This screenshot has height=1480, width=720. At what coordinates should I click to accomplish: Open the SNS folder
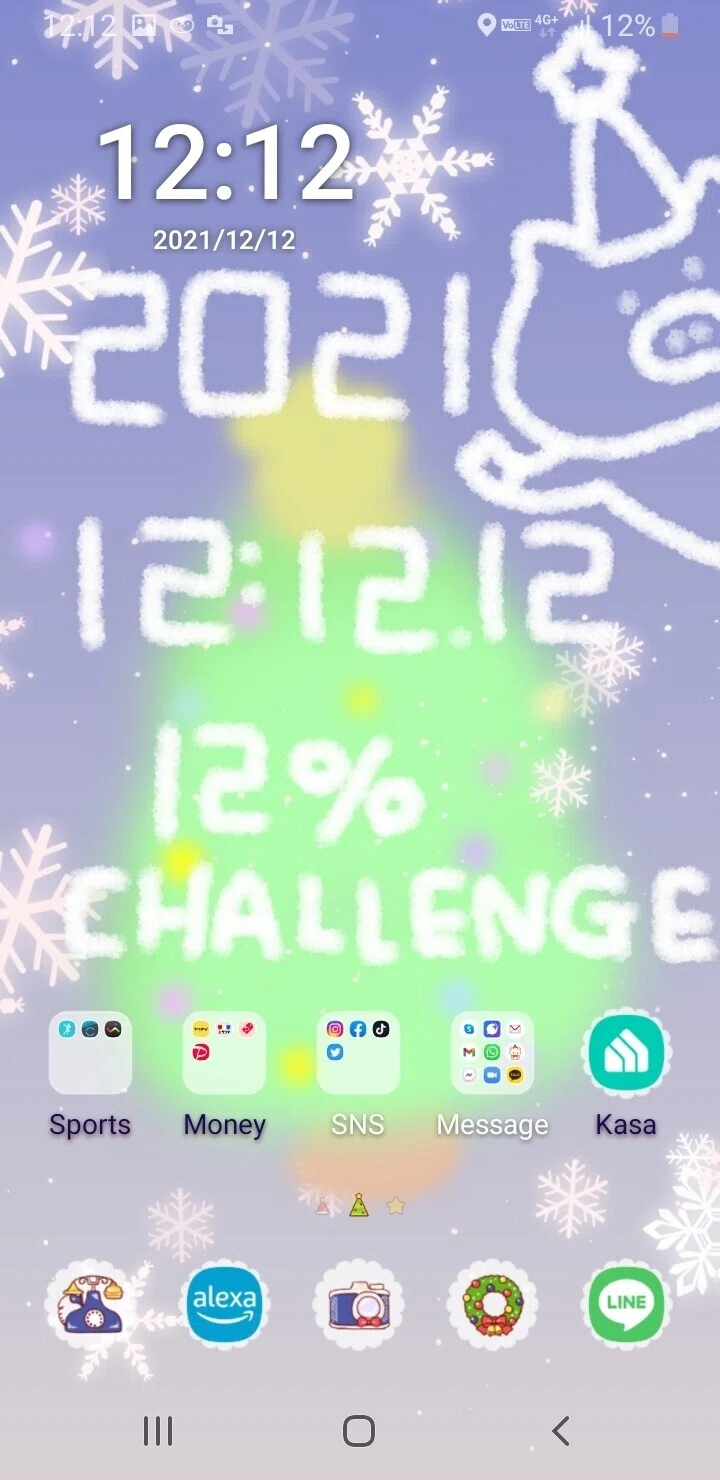click(358, 1053)
